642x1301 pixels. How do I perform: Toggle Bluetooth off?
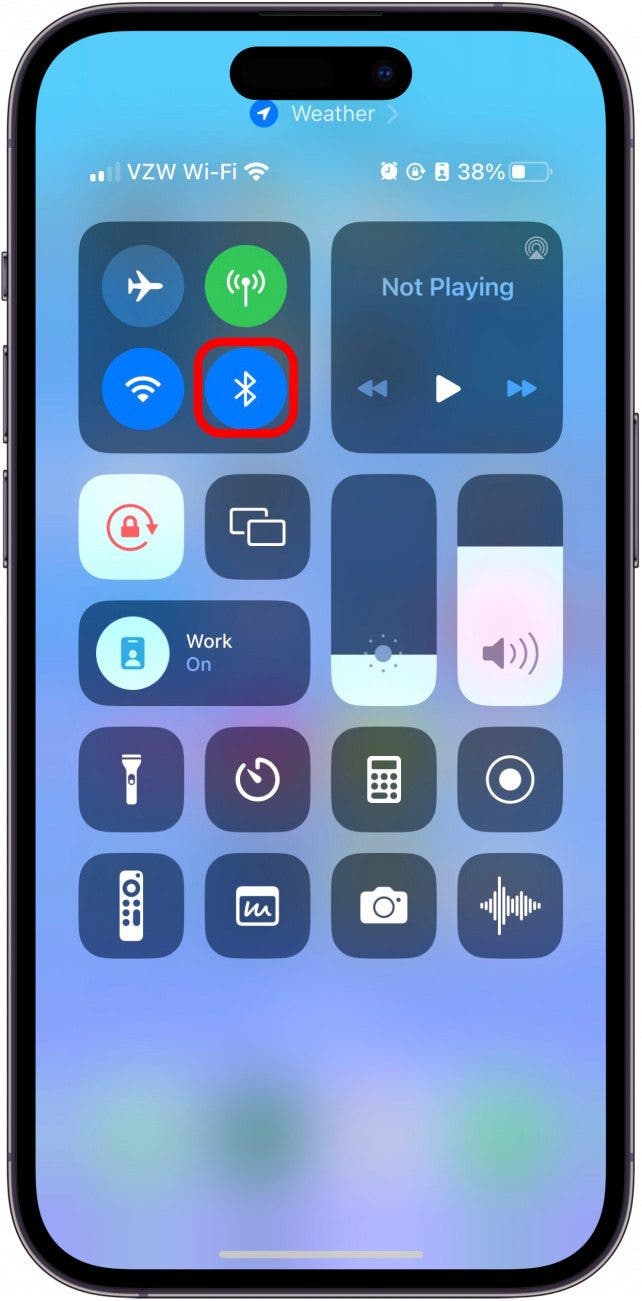pos(246,389)
